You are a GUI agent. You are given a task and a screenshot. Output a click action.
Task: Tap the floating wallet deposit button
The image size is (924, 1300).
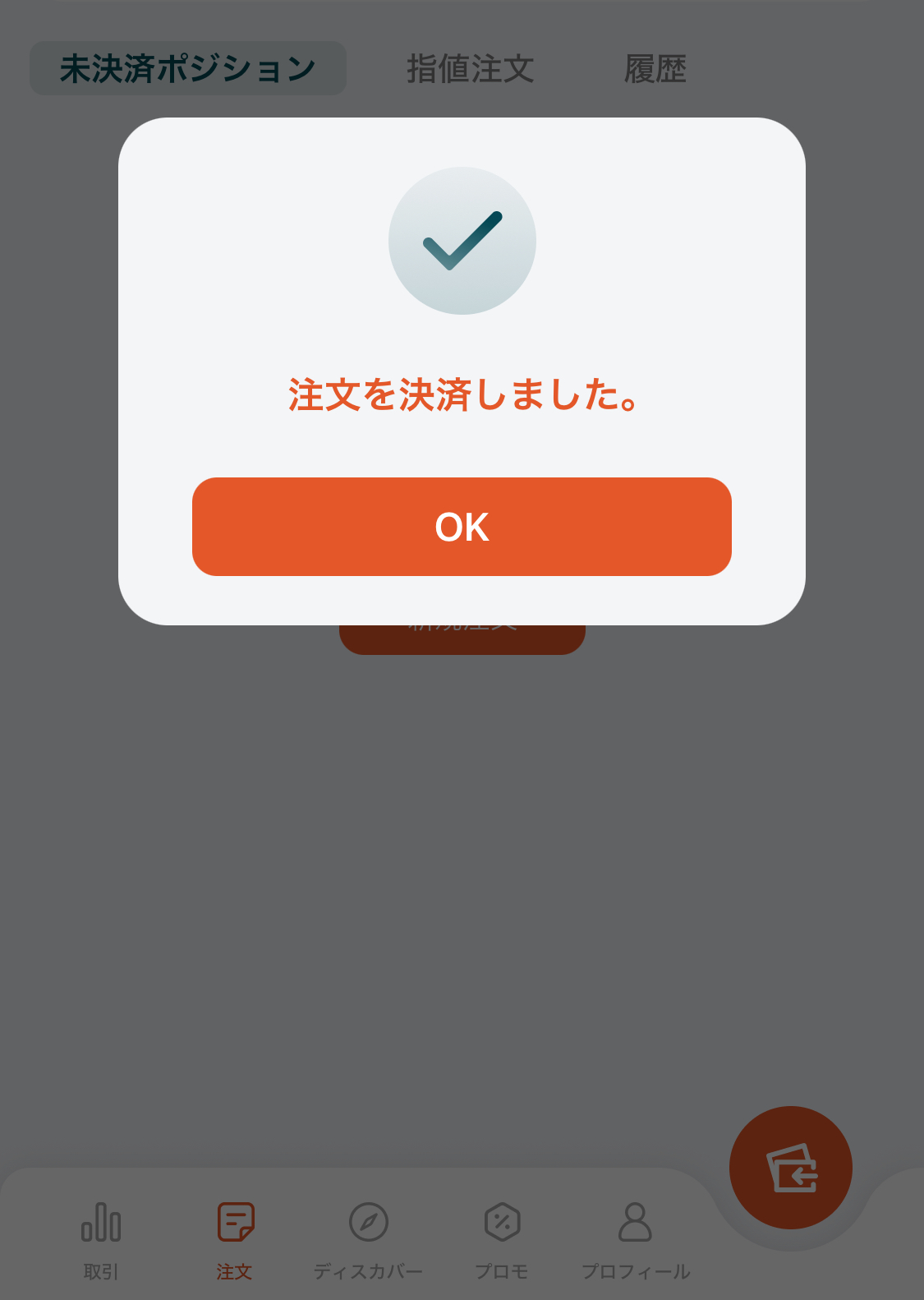click(790, 1168)
